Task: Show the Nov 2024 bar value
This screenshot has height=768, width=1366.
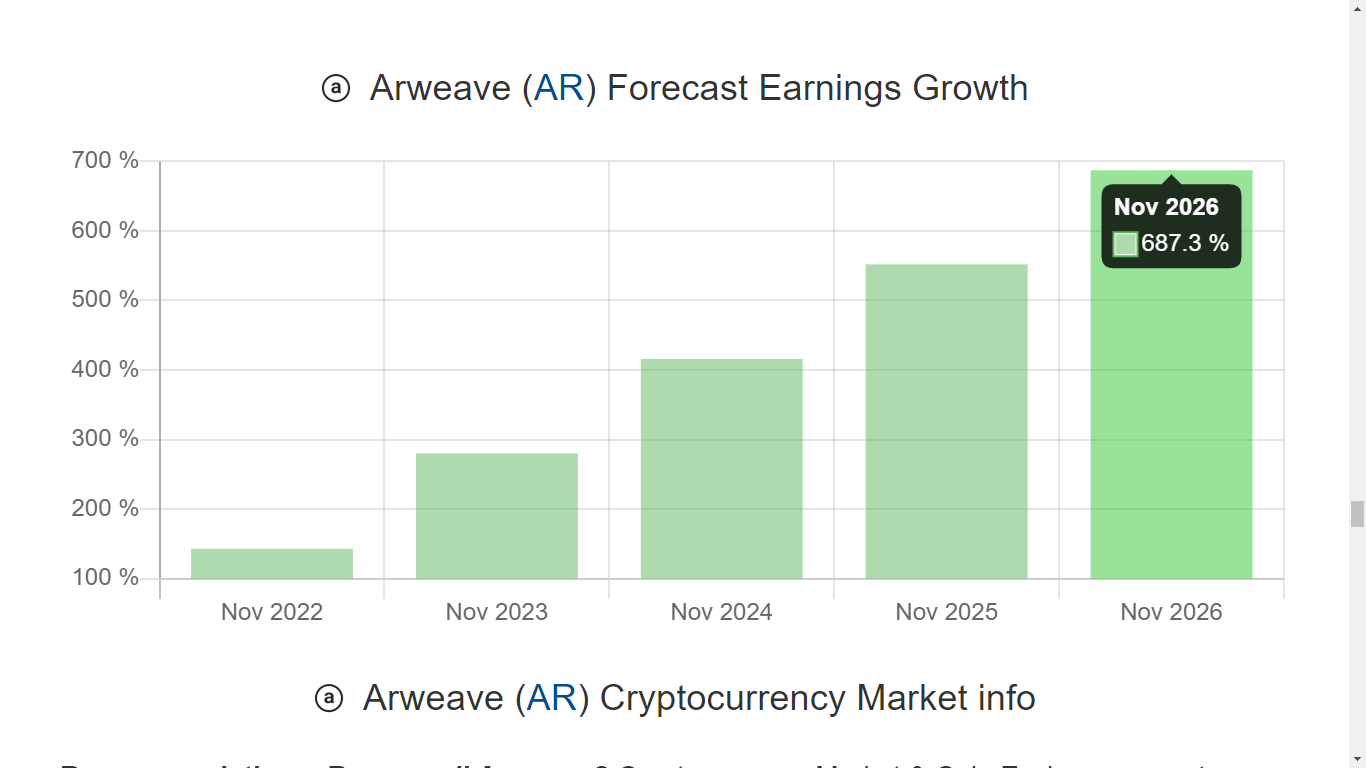Action: [x=721, y=468]
